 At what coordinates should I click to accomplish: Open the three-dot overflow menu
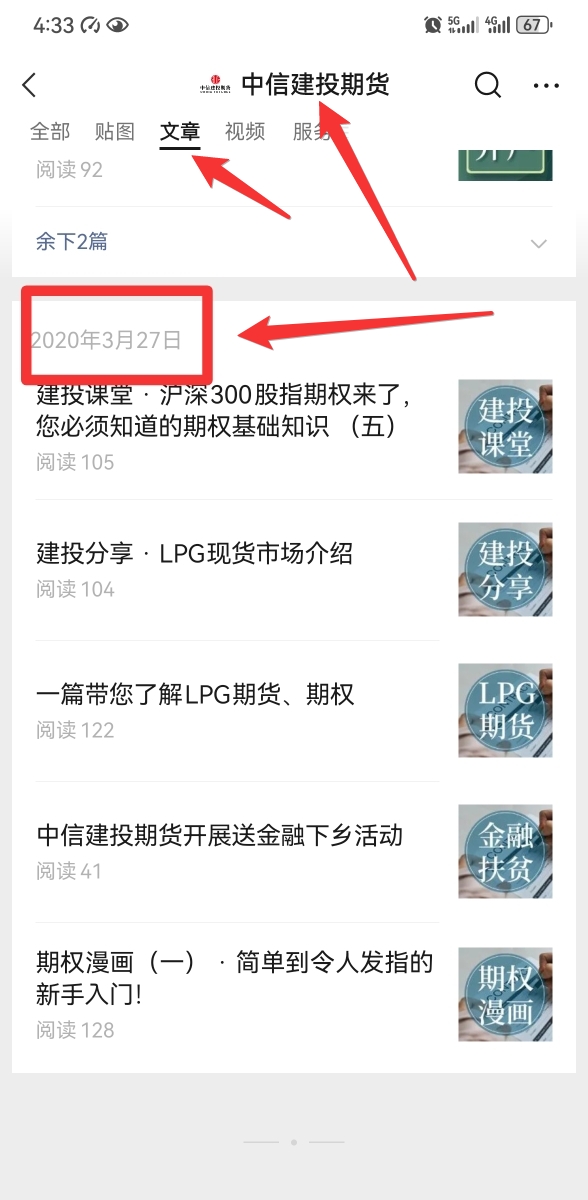(x=546, y=86)
